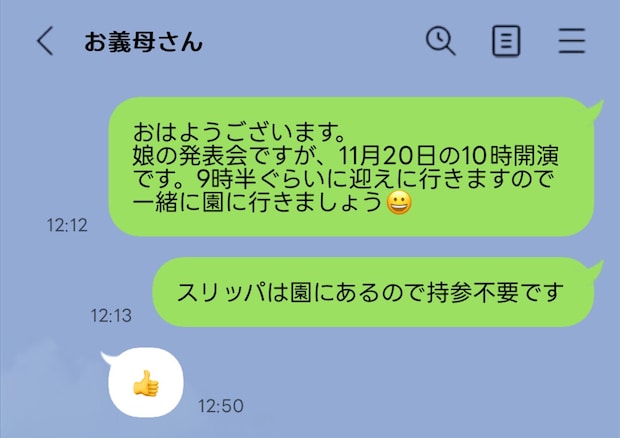620x438 pixels.
Task: Open the chat notes icon
Action: tap(507, 41)
